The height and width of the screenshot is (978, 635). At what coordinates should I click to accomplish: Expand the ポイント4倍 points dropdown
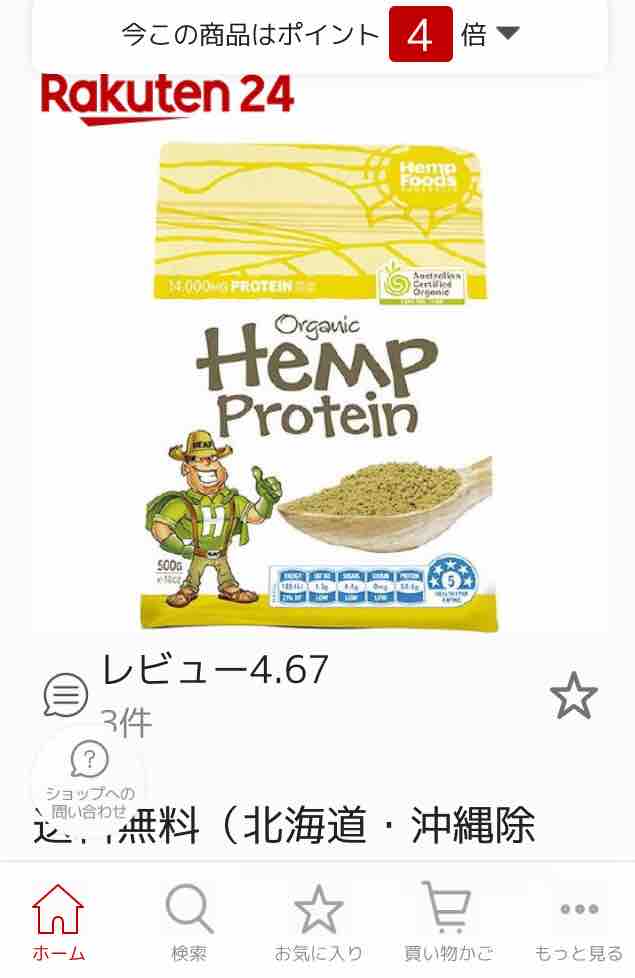(508, 34)
